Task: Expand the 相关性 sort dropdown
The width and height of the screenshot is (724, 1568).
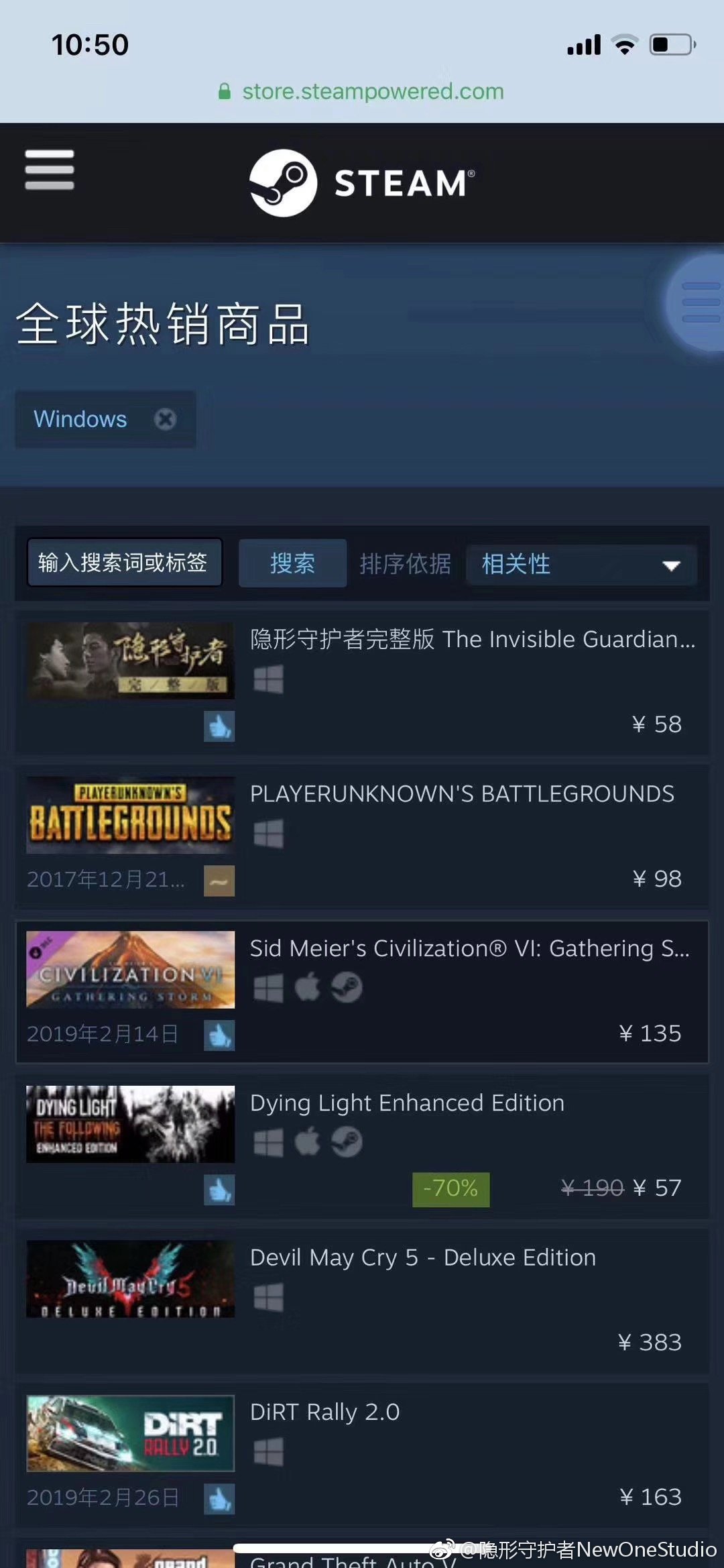Action: tap(581, 565)
